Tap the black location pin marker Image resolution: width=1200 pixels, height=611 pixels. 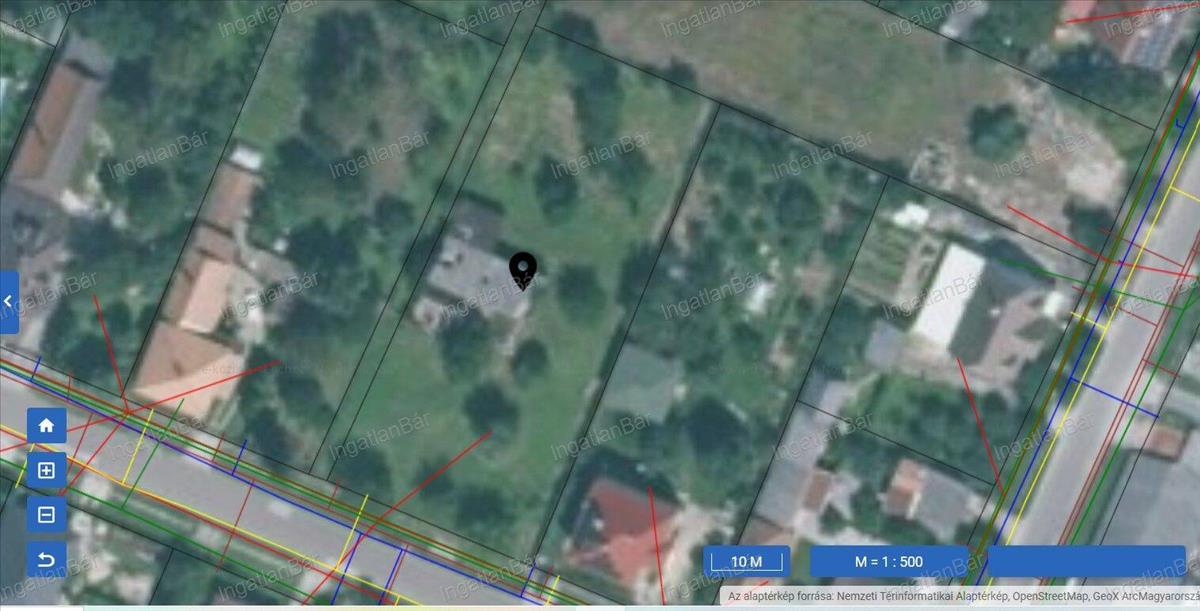click(523, 270)
